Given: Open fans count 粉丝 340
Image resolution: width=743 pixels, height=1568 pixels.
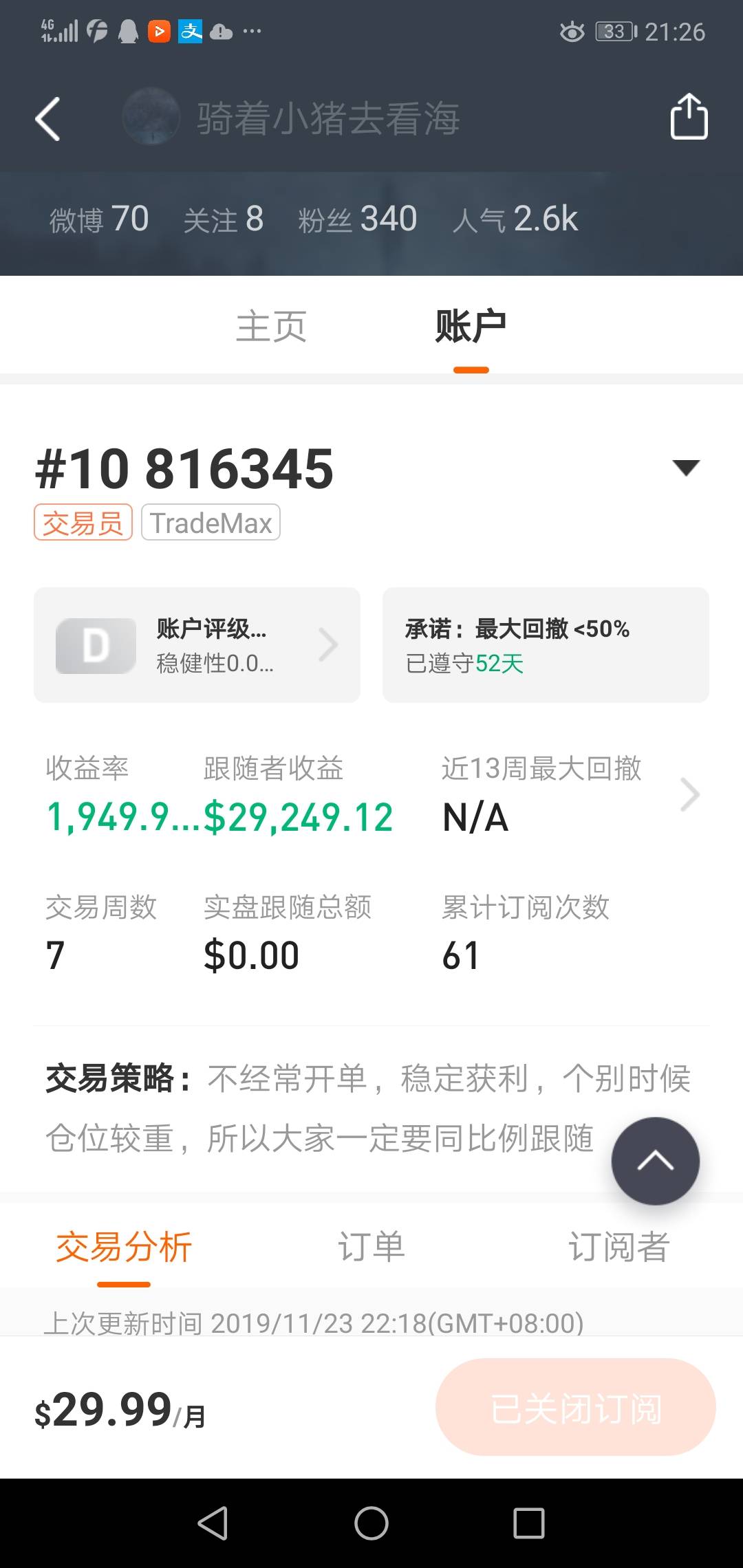Looking at the screenshot, I should pyautogui.click(x=357, y=219).
